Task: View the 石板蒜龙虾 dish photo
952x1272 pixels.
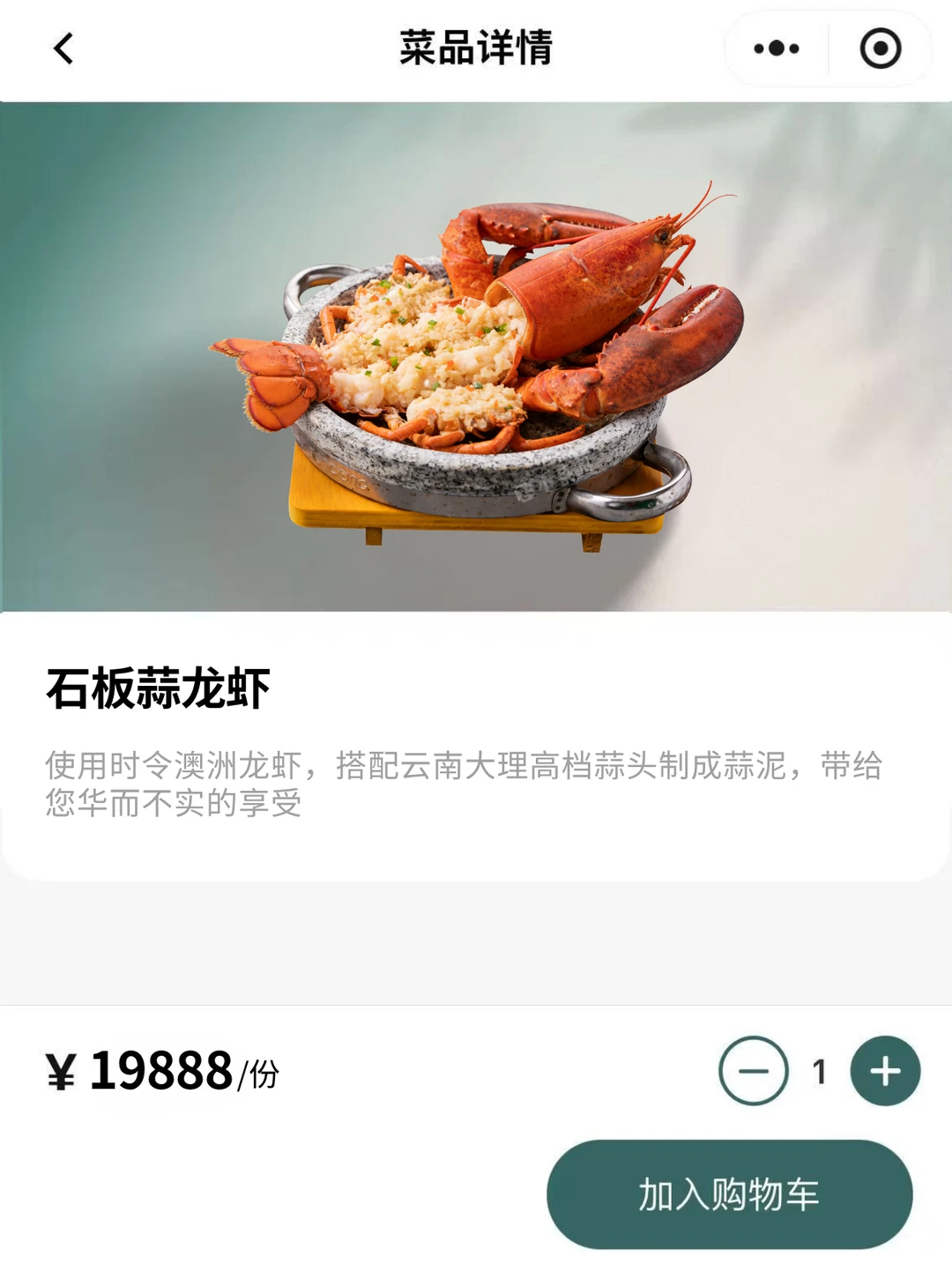Action: [476, 357]
